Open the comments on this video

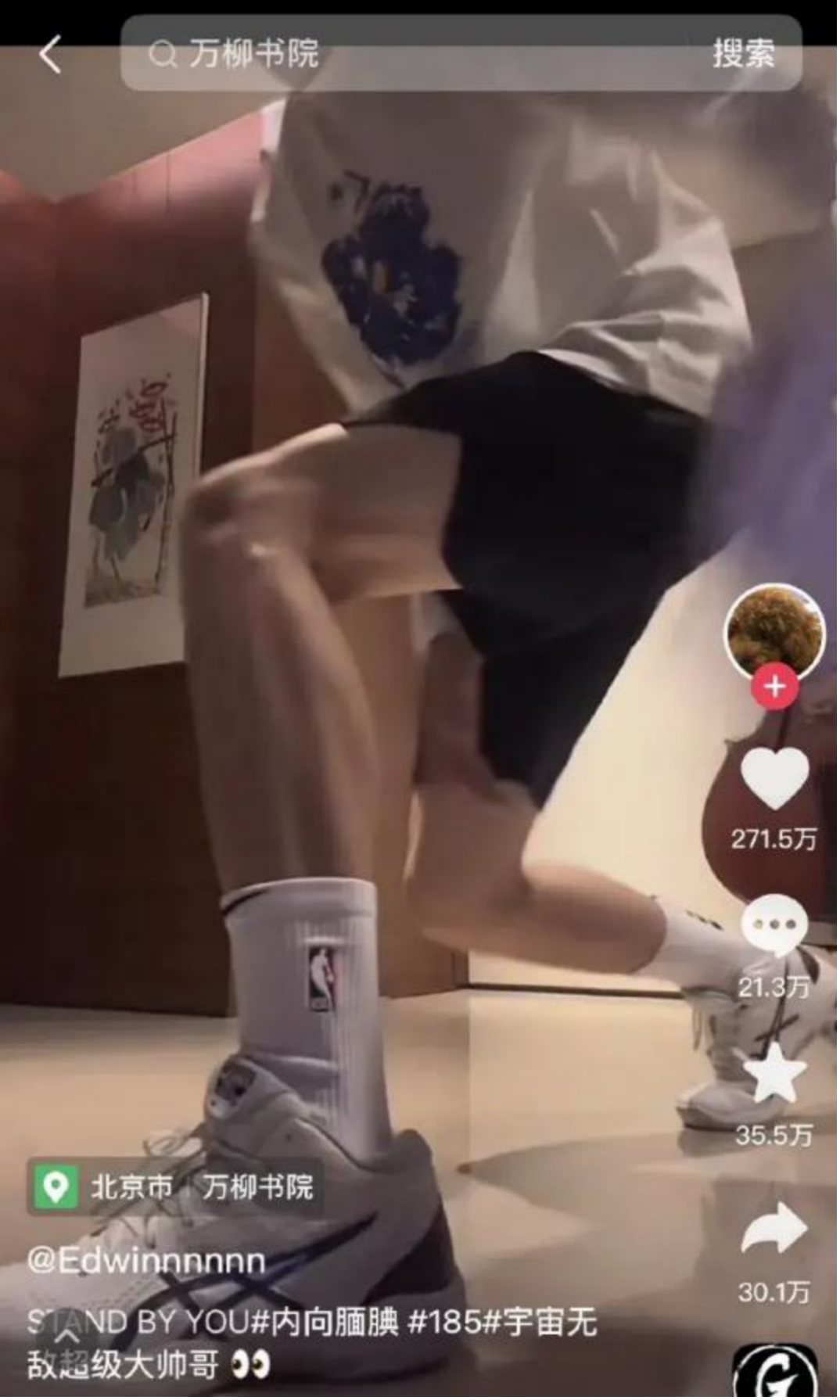774,925
